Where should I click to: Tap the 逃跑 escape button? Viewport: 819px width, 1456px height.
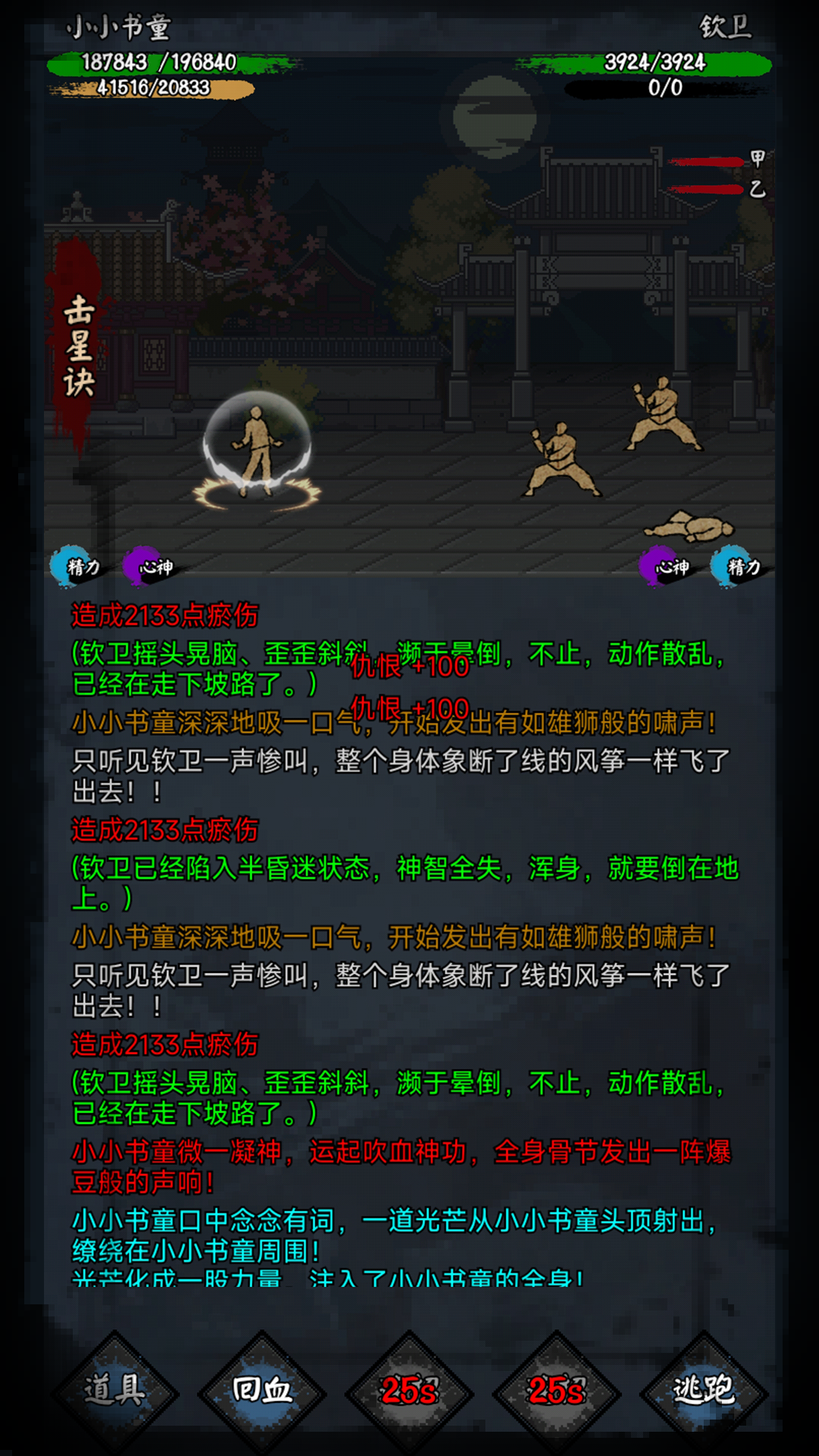pos(704,1390)
